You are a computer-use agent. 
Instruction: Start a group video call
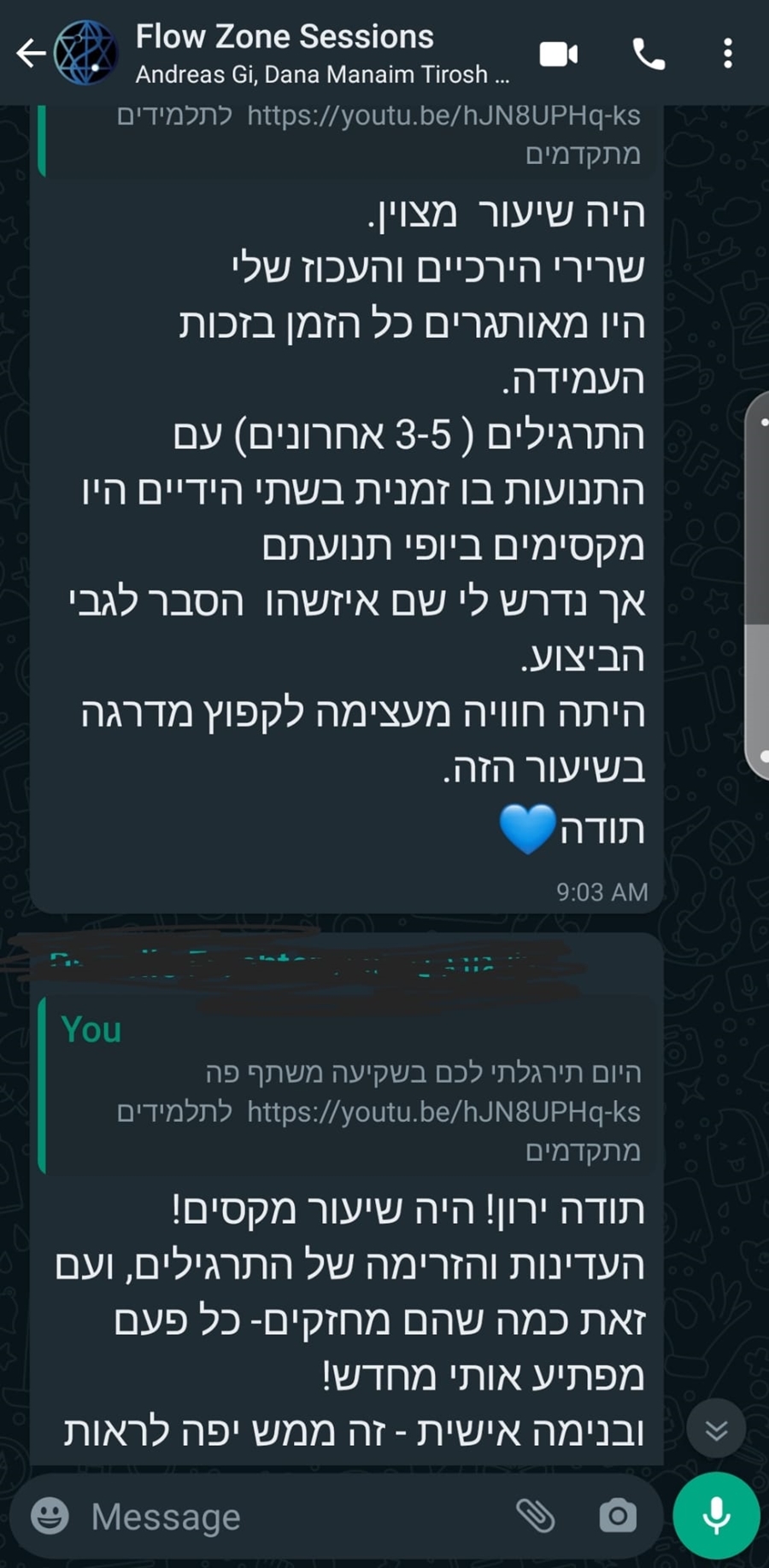tap(559, 55)
